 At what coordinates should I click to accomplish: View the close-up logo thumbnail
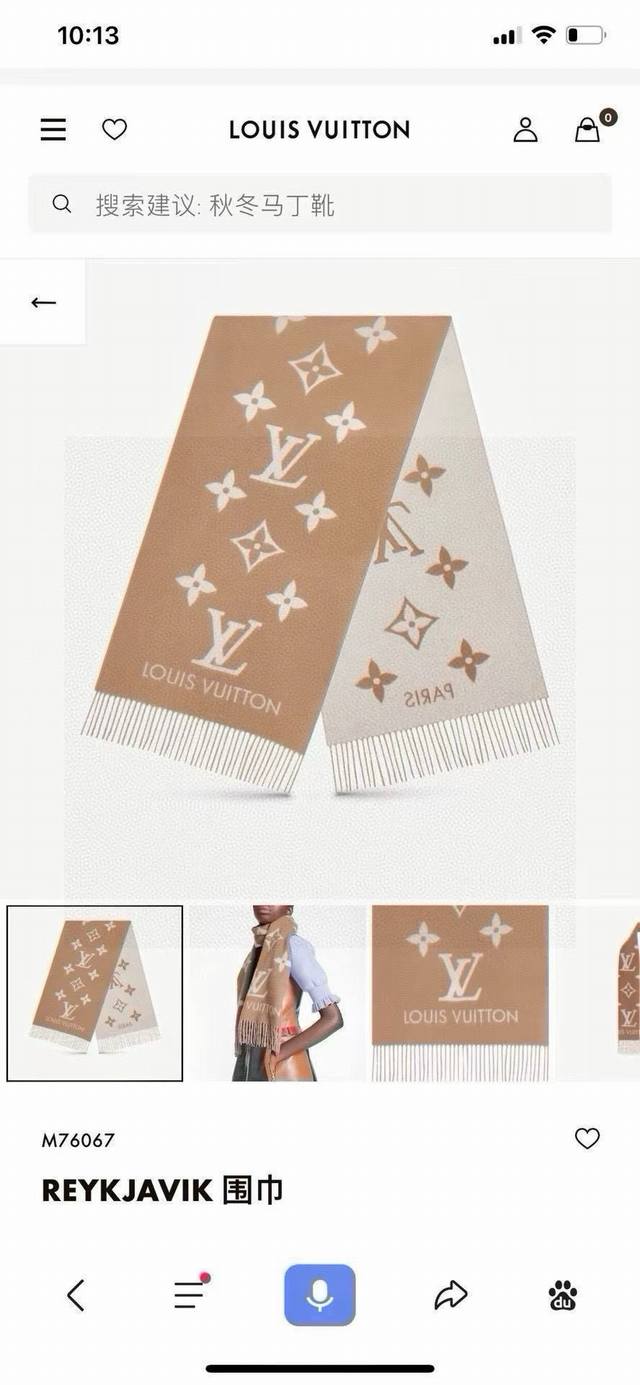click(460, 993)
